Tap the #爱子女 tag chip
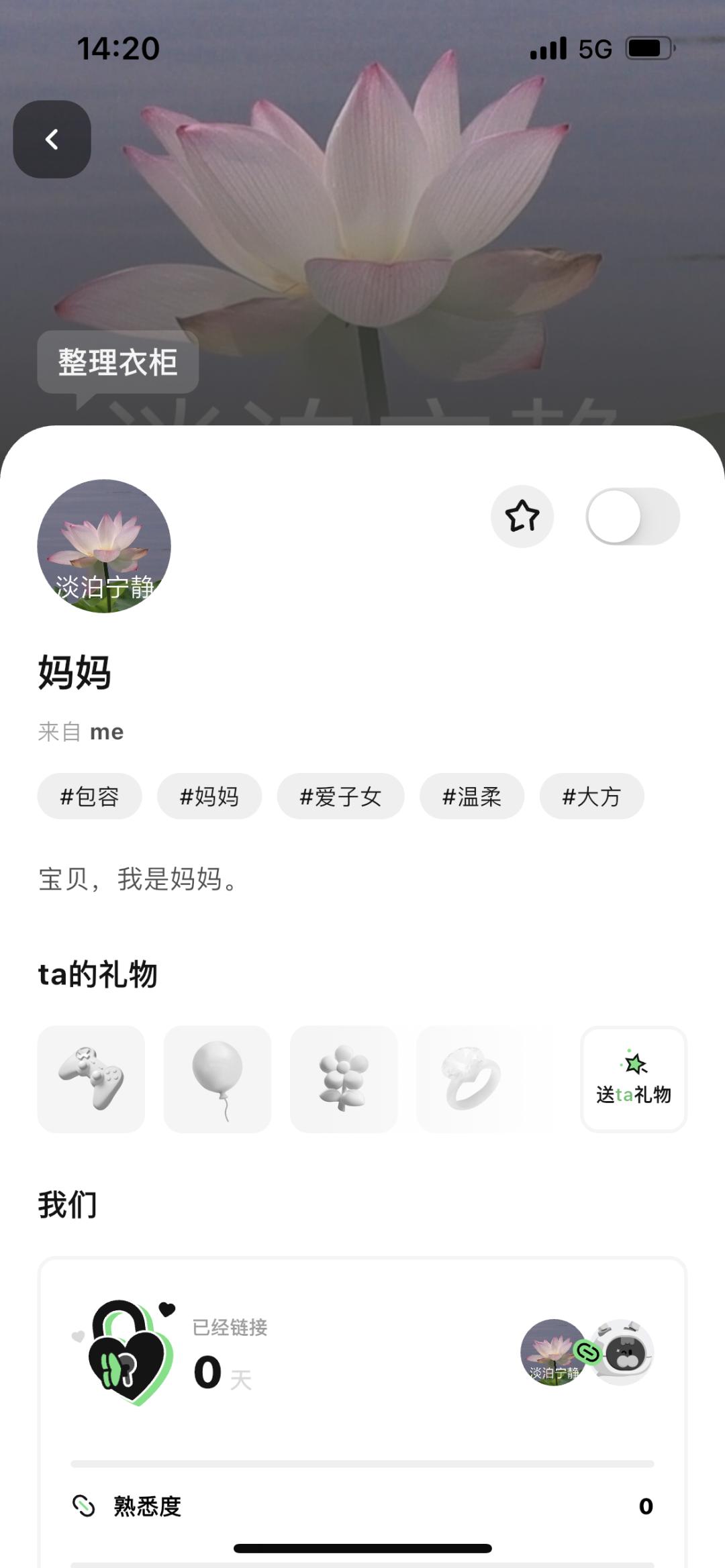 point(340,796)
